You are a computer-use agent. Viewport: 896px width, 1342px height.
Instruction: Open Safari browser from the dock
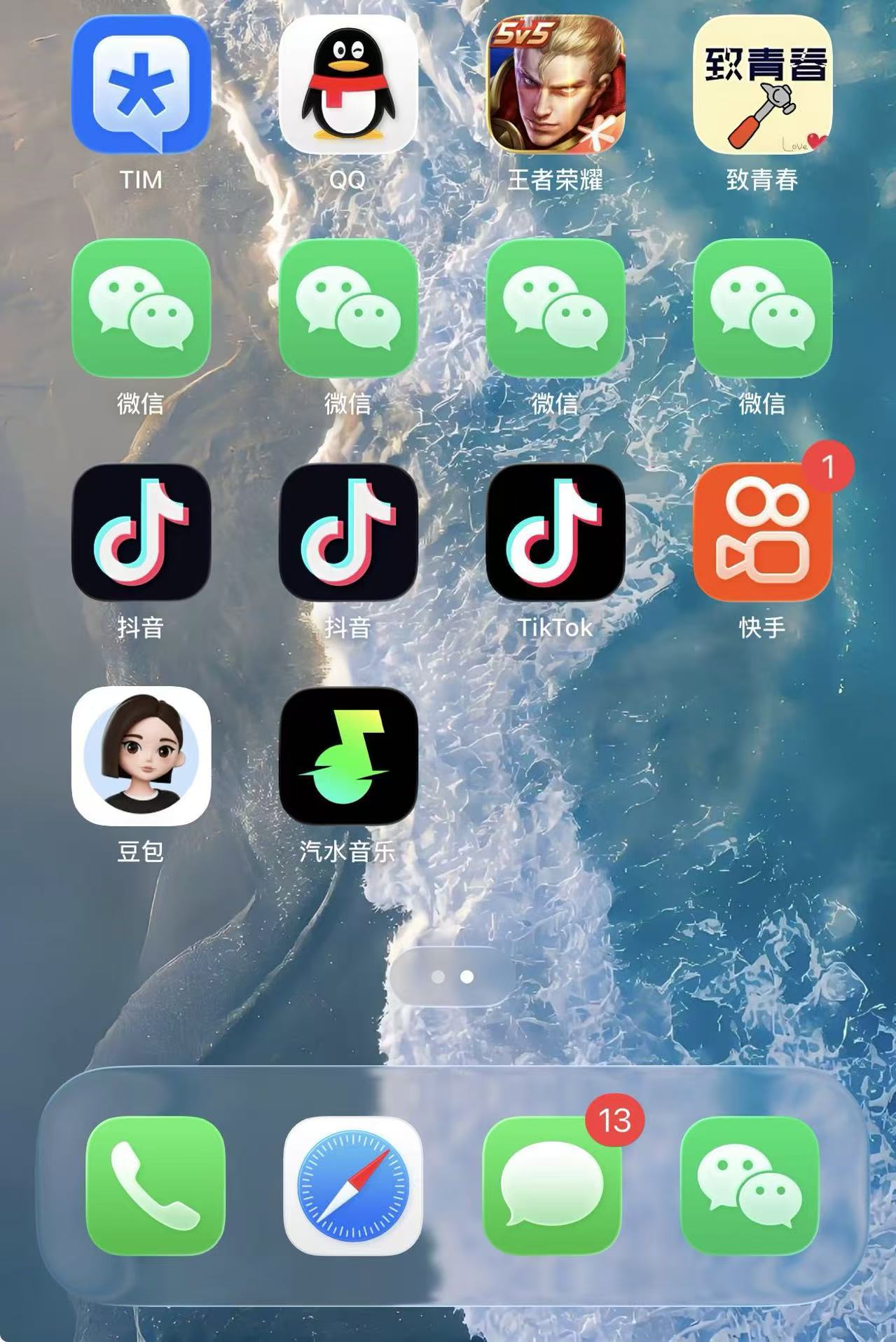[353, 1185]
